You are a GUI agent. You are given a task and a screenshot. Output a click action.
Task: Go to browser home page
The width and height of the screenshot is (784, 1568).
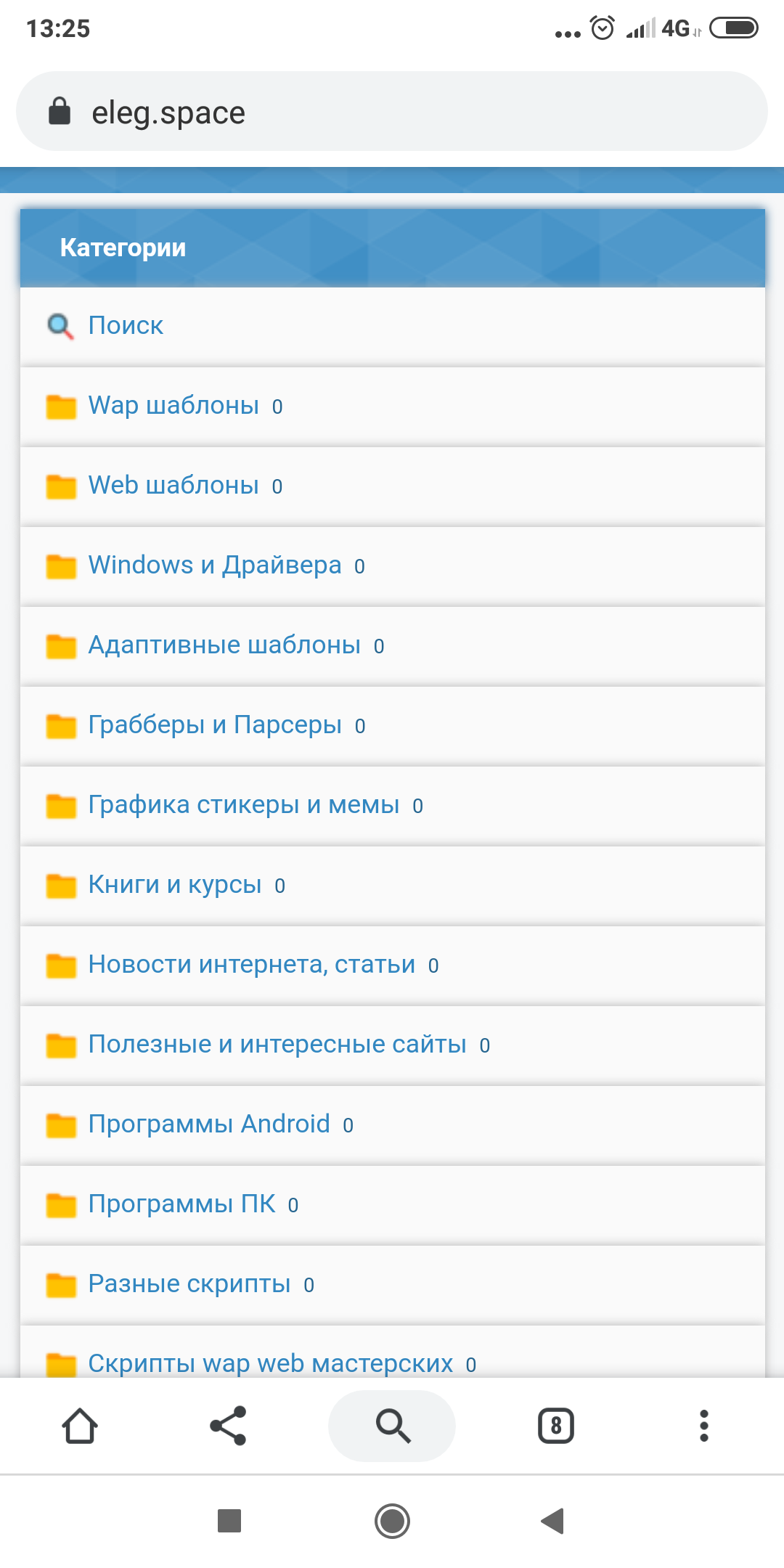click(x=80, y=1426)
